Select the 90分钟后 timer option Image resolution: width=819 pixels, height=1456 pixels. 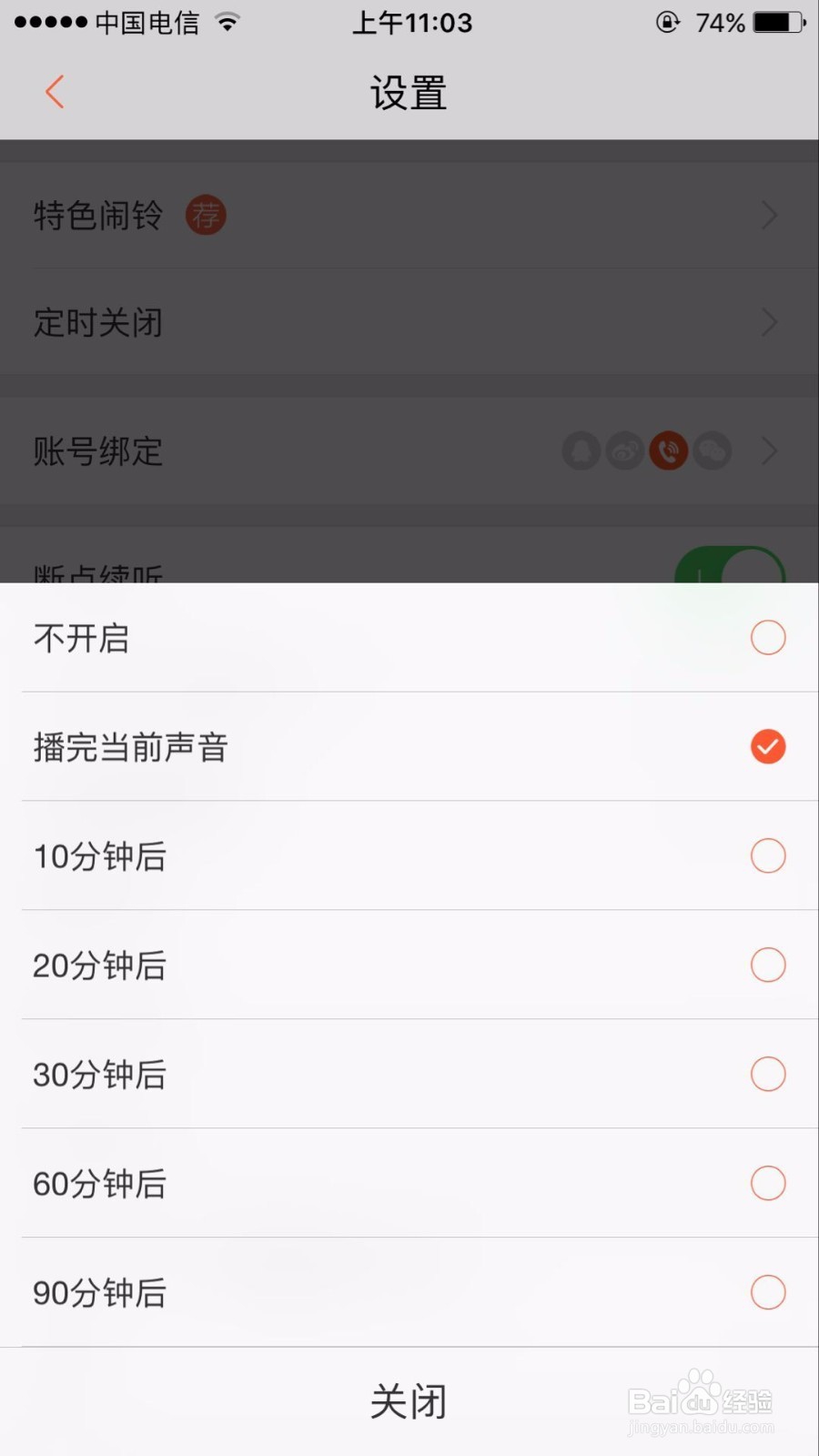coord(409,1292)
